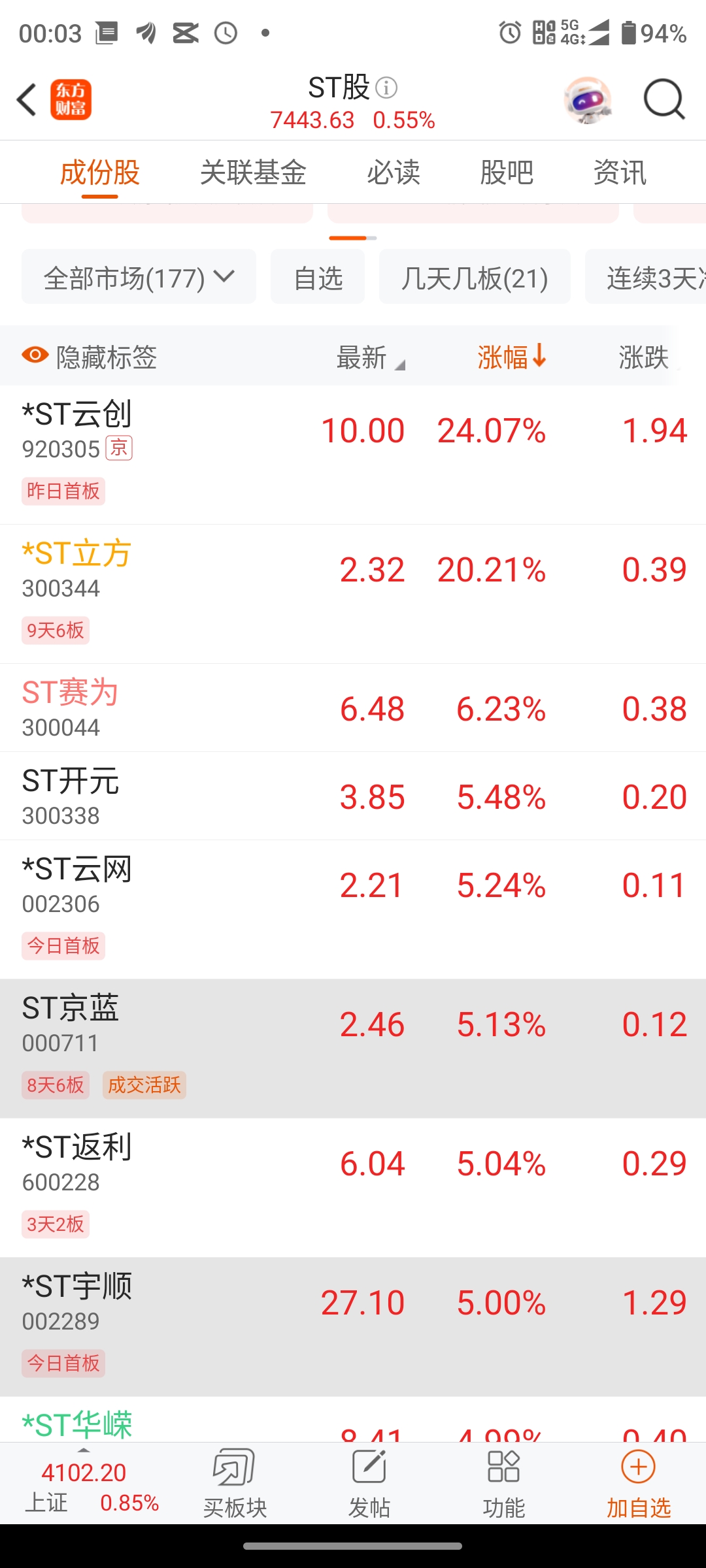The height and width of the screenshot is (1568, 706).
Task: Filter by 自选 chip
Action: pos(318,277)
